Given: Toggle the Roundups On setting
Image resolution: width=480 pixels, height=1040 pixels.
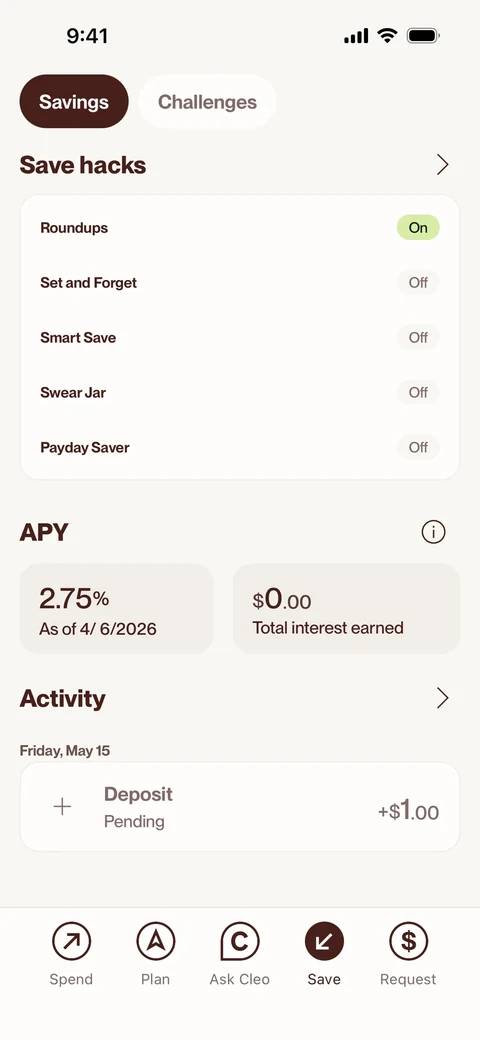Looking at the screenshot, I should click(418, 228).
